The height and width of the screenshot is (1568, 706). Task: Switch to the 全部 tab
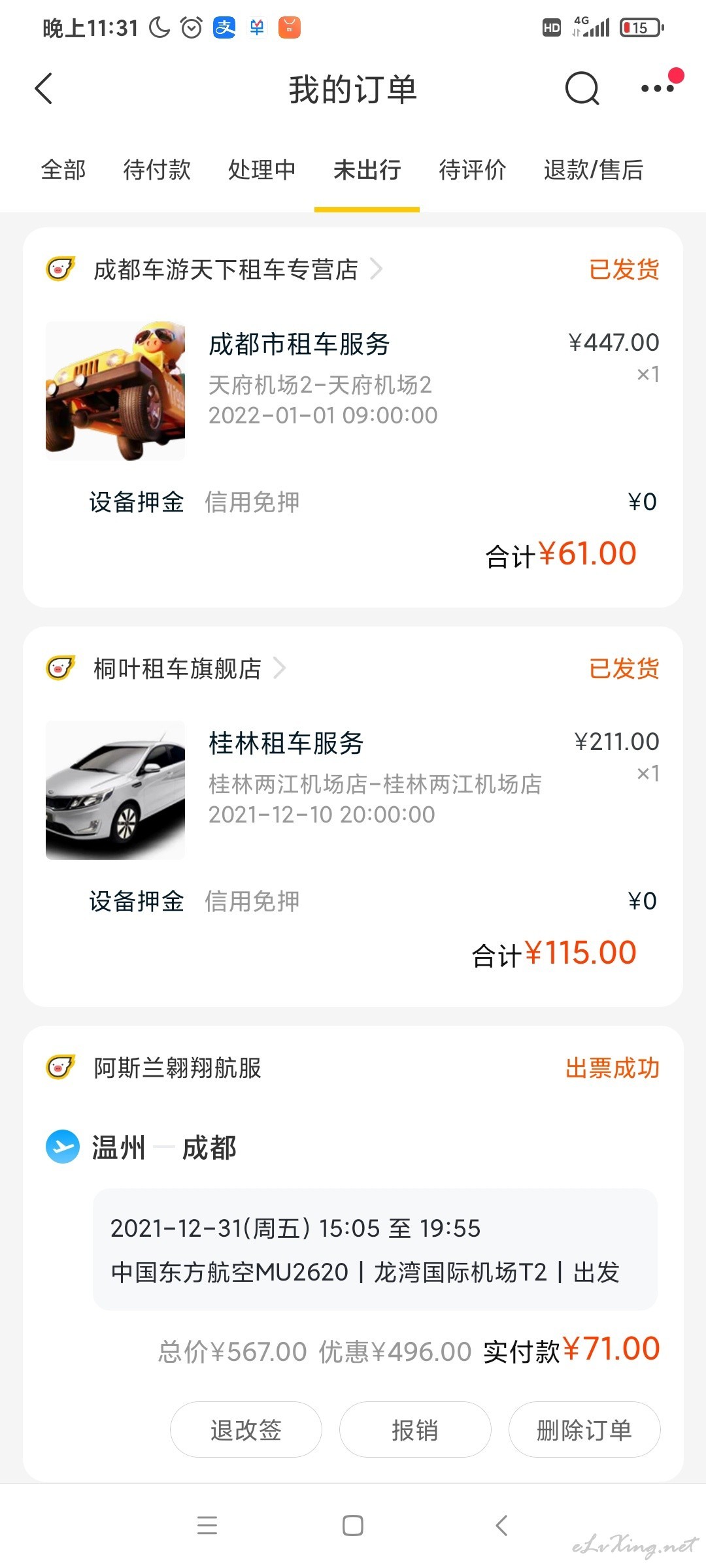pyautogui.click(x=63, y=170)
